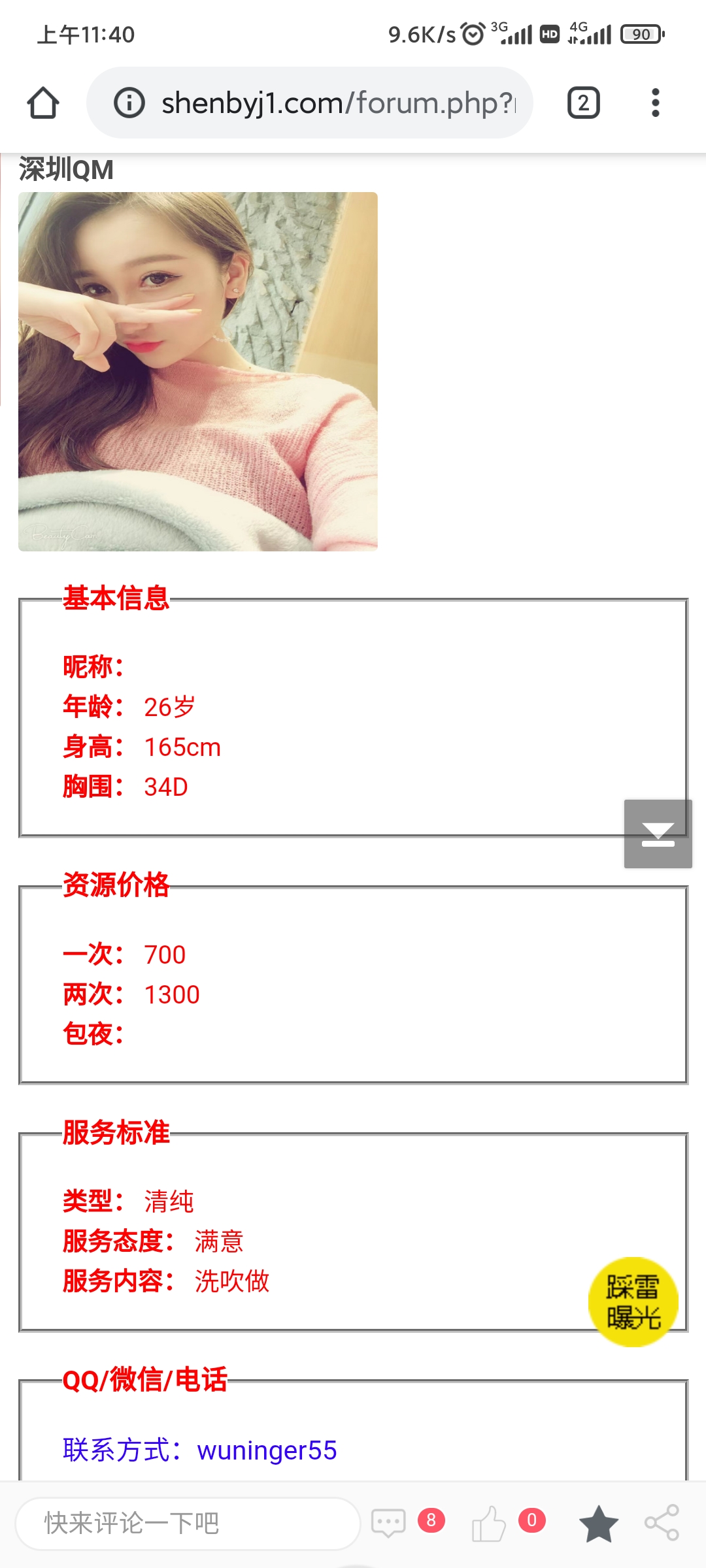
Task: Open the profile photo
Action: pos(197,371)
